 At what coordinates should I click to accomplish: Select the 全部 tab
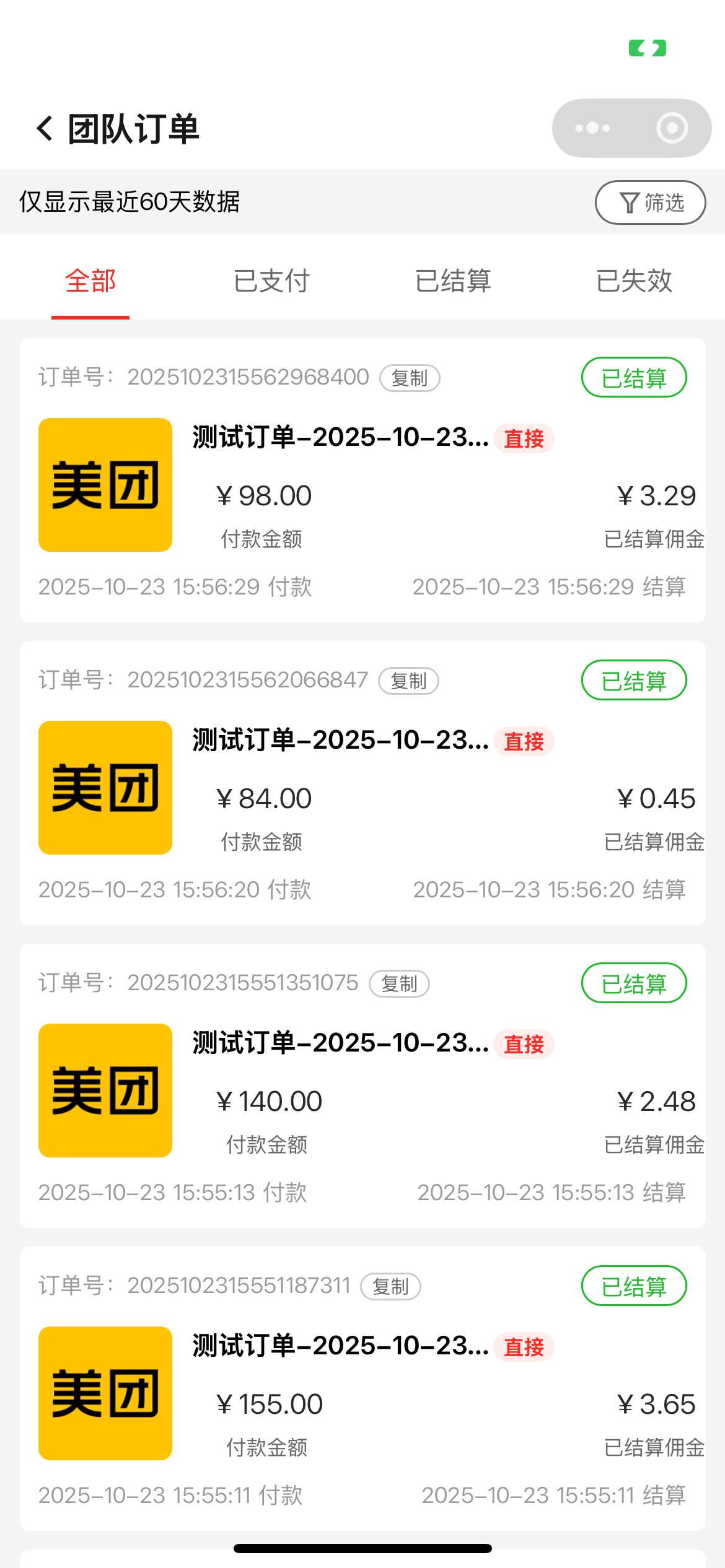[x=90, y=281]
